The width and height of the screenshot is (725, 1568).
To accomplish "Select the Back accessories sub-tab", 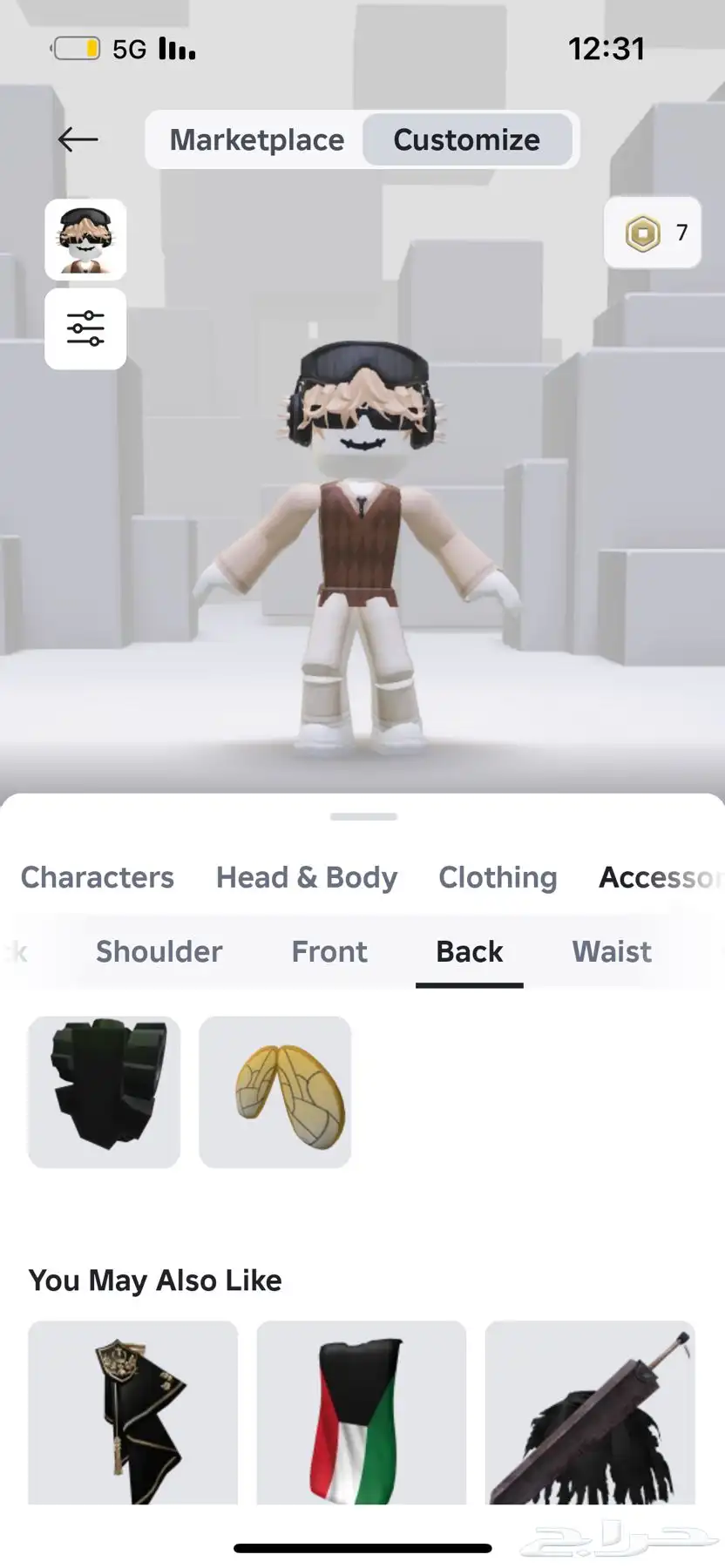I will [x=469, y=951].
